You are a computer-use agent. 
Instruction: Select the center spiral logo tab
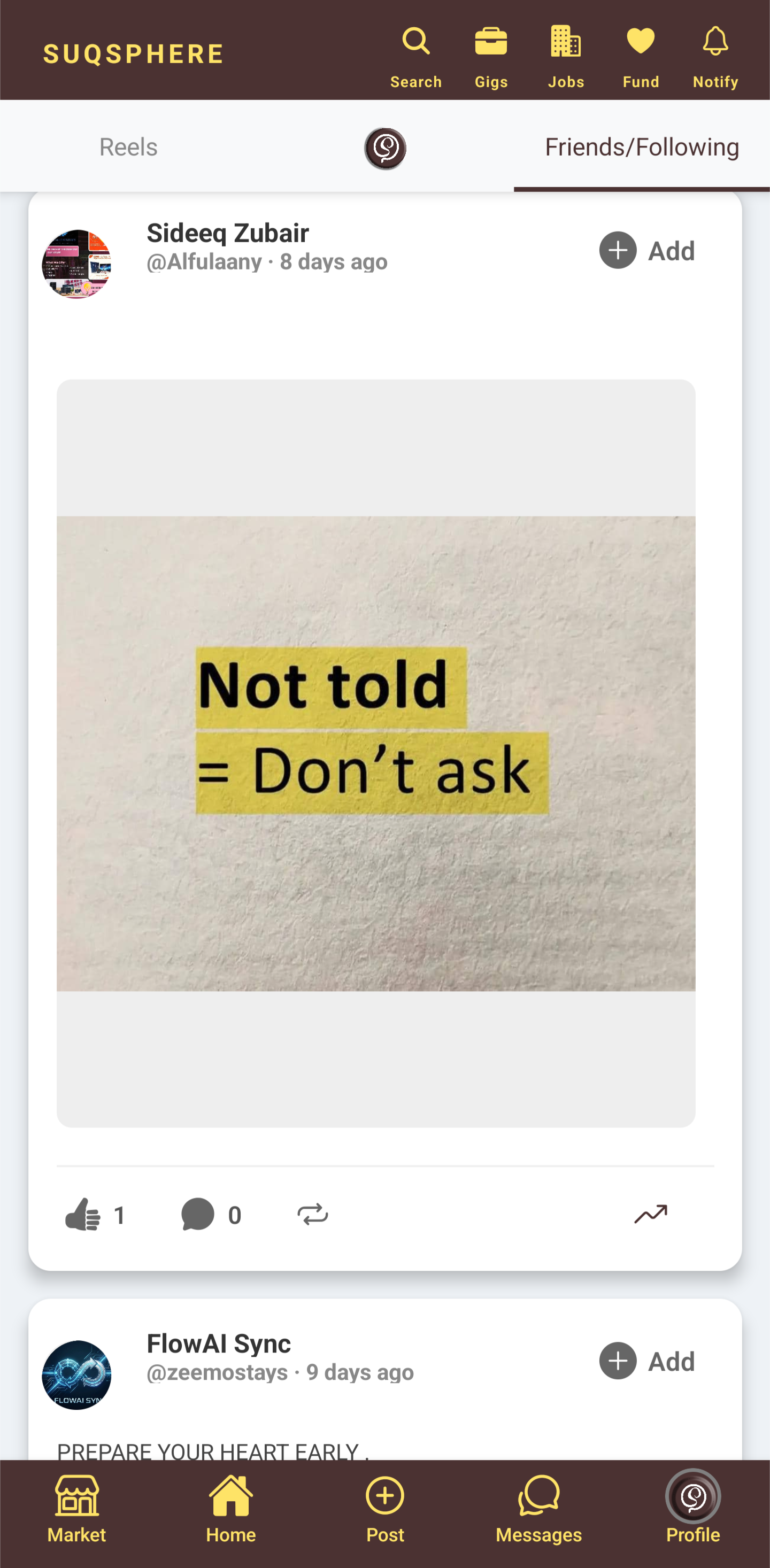(386, 148)
